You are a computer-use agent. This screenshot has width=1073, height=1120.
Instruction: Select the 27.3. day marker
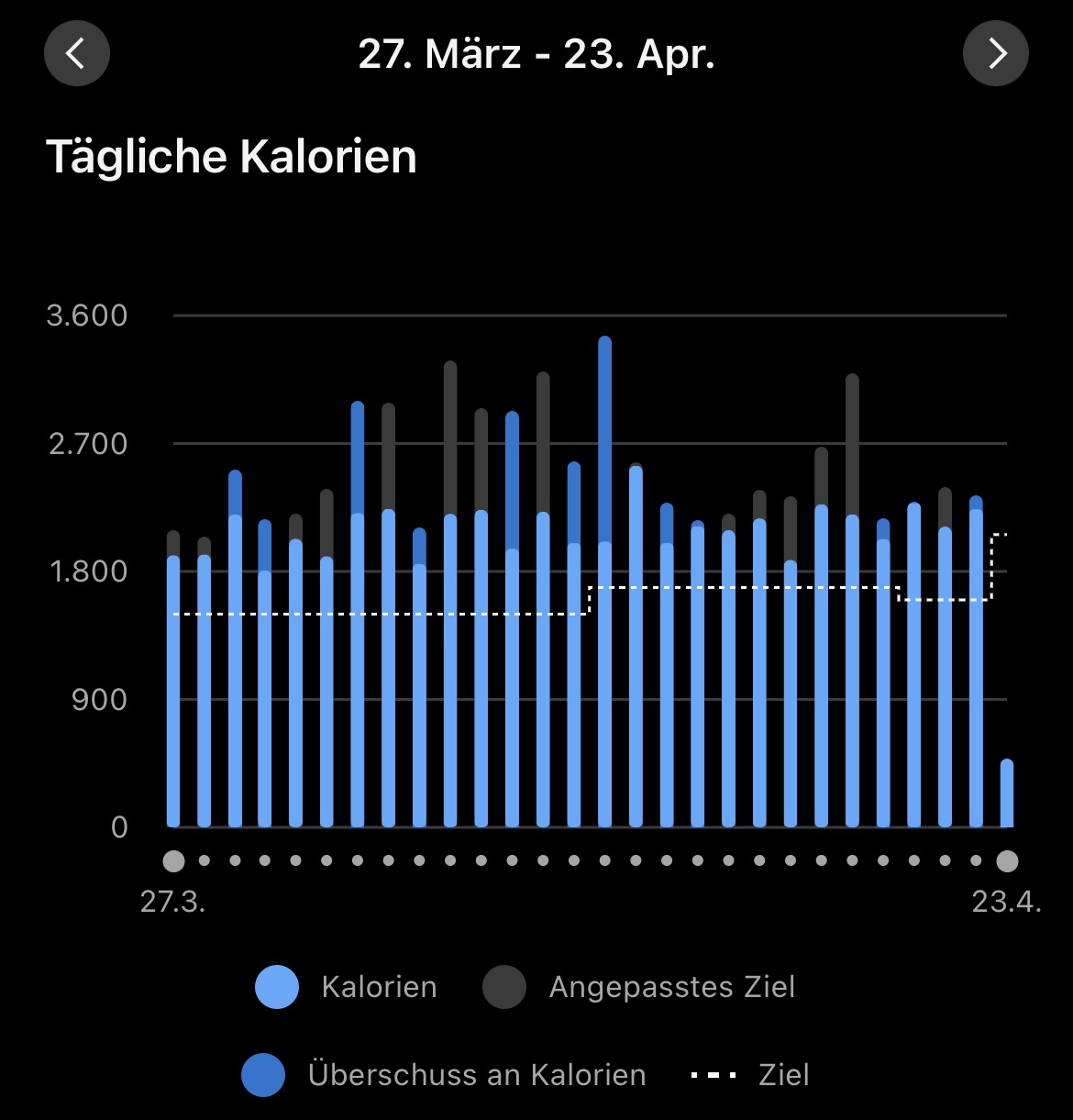[173, 861]
